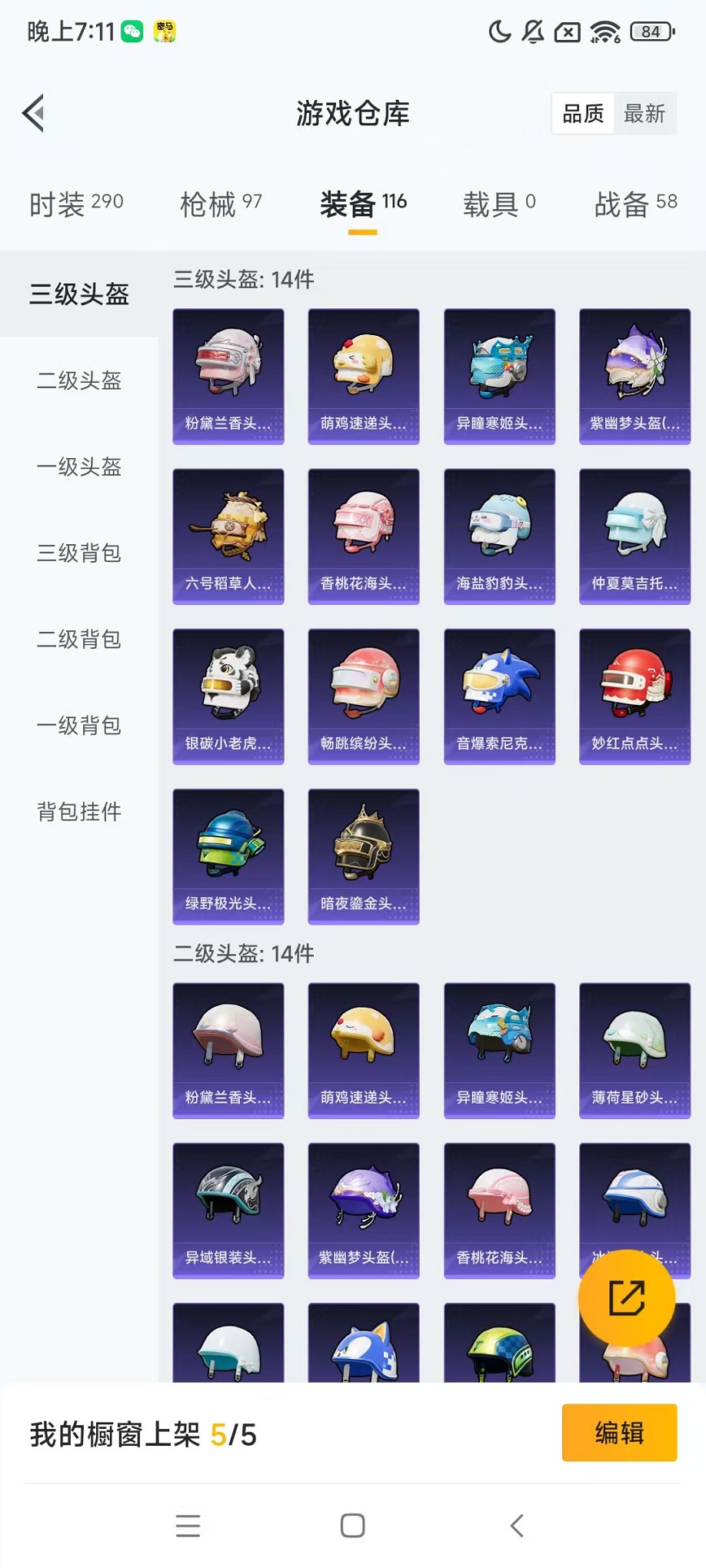Screen dimensions: 706x1568
Task: Switch to the 载具 tab
Action: click(499, 204)
